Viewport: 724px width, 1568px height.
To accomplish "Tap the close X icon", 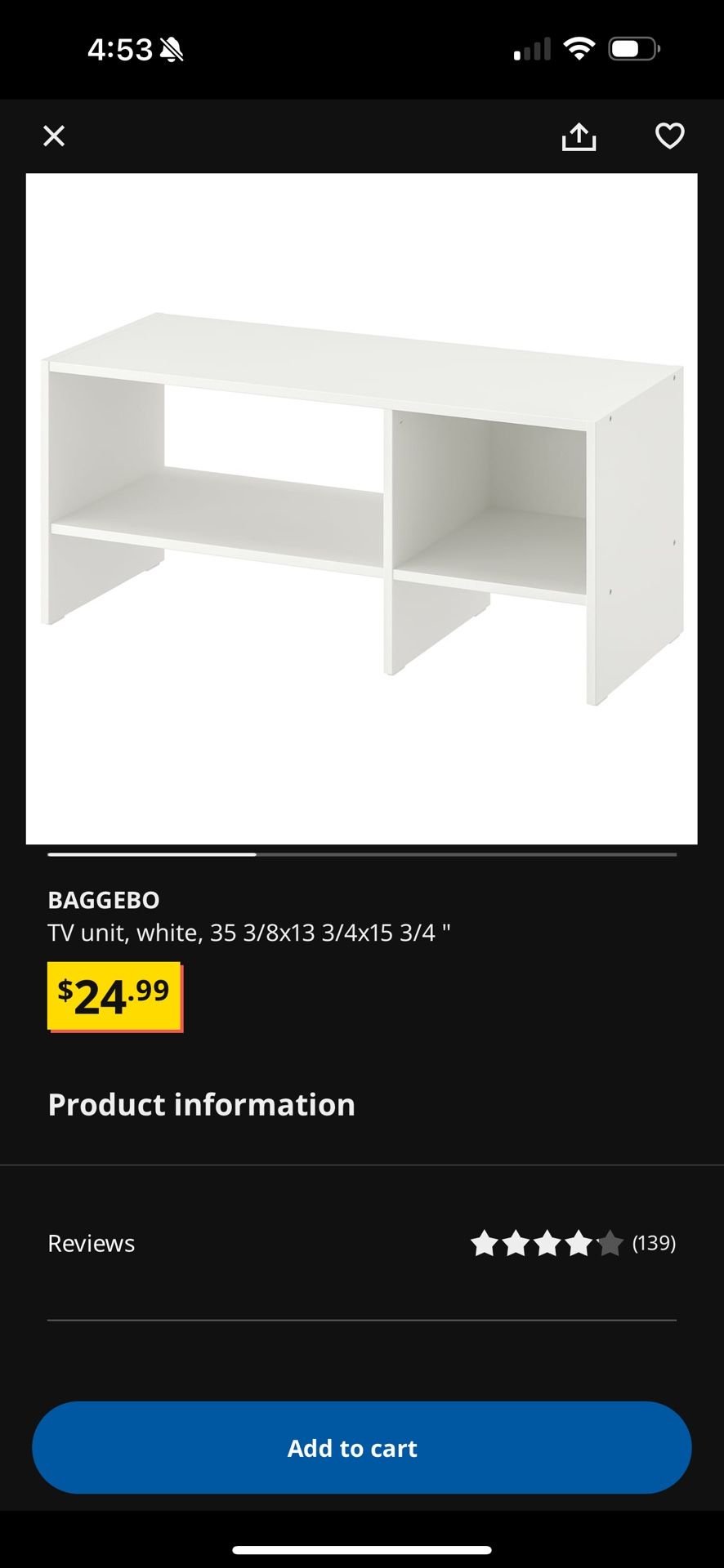I will click(x=53, y=136).
